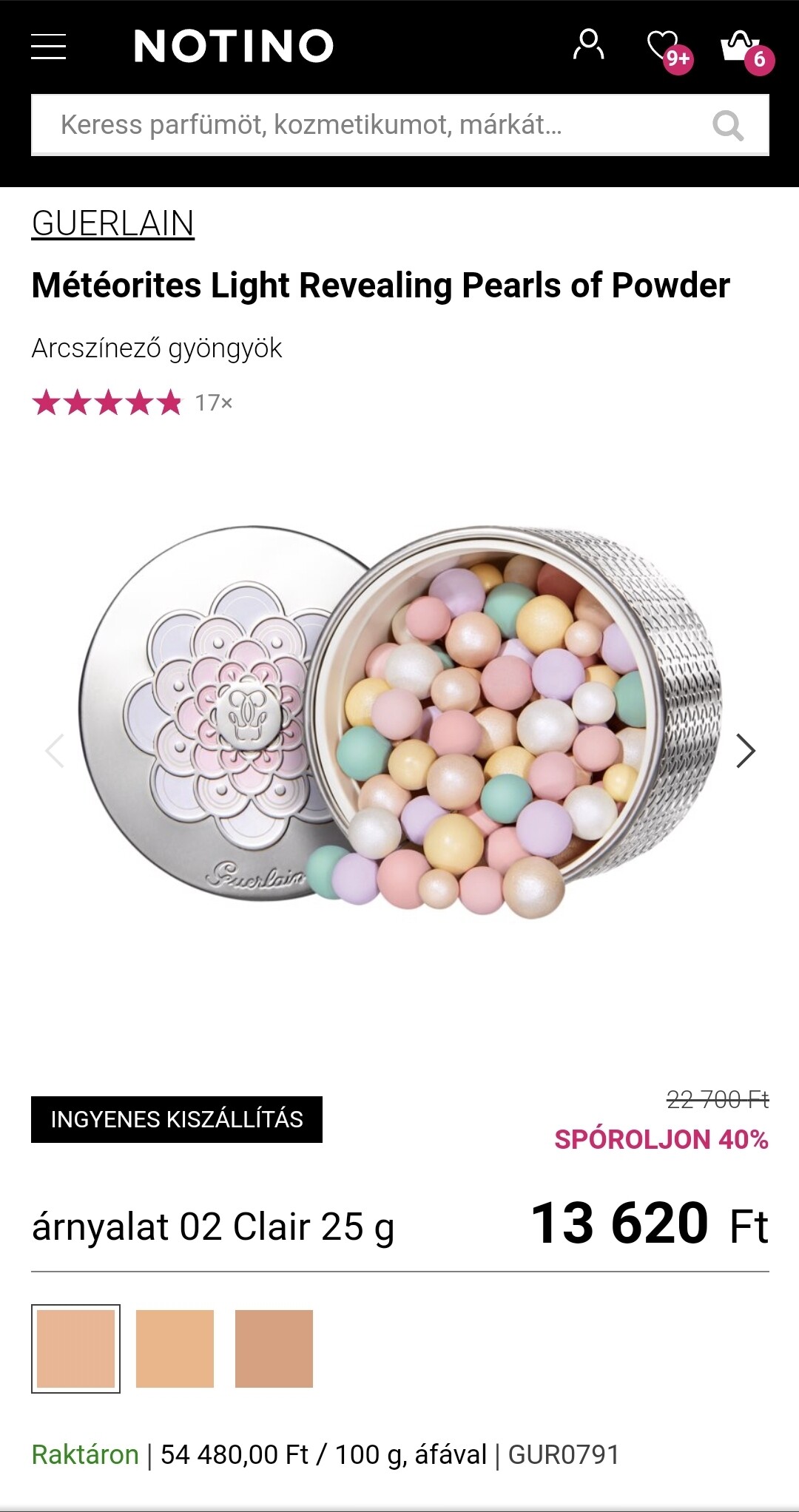Open the user account icon

(x=589, y=45)
